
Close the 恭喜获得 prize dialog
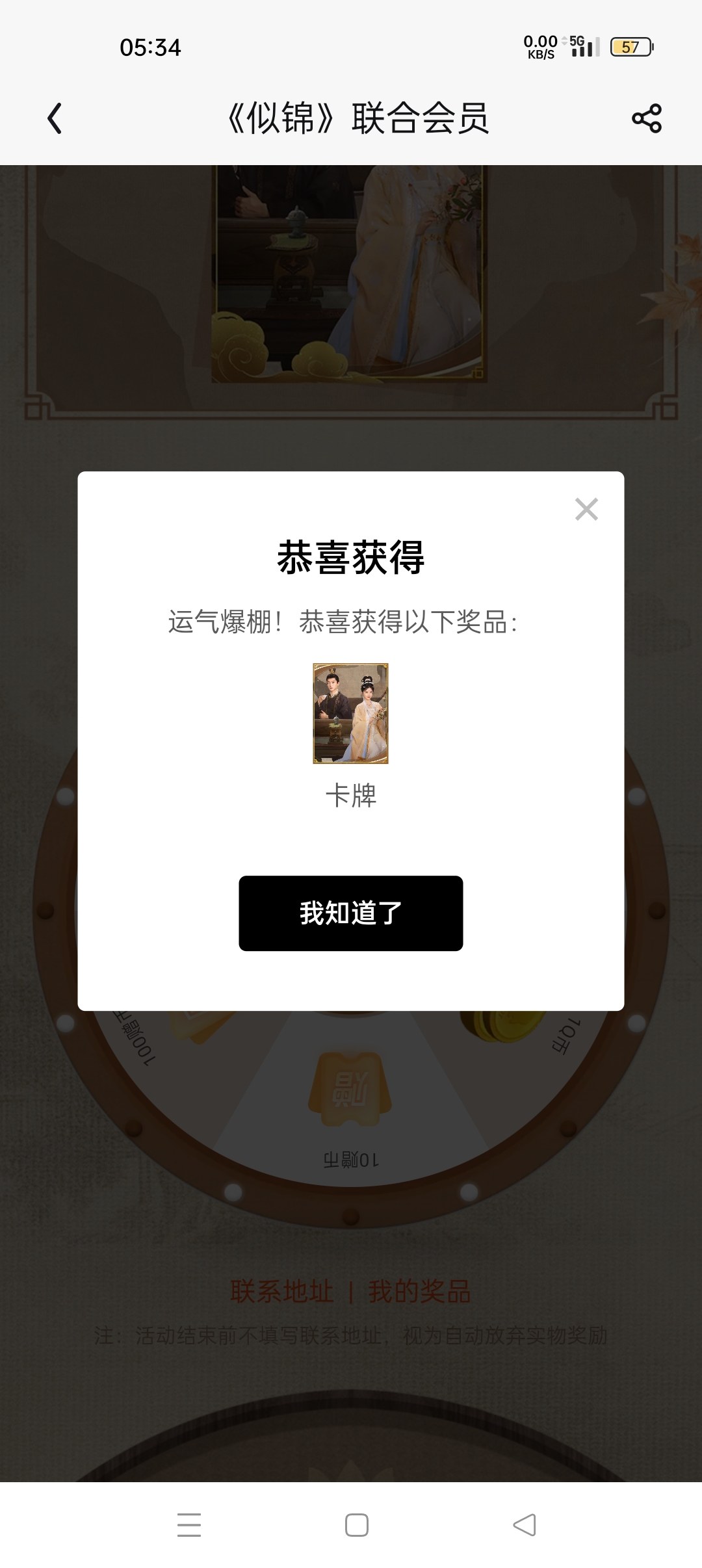click(x=586, y=509)
